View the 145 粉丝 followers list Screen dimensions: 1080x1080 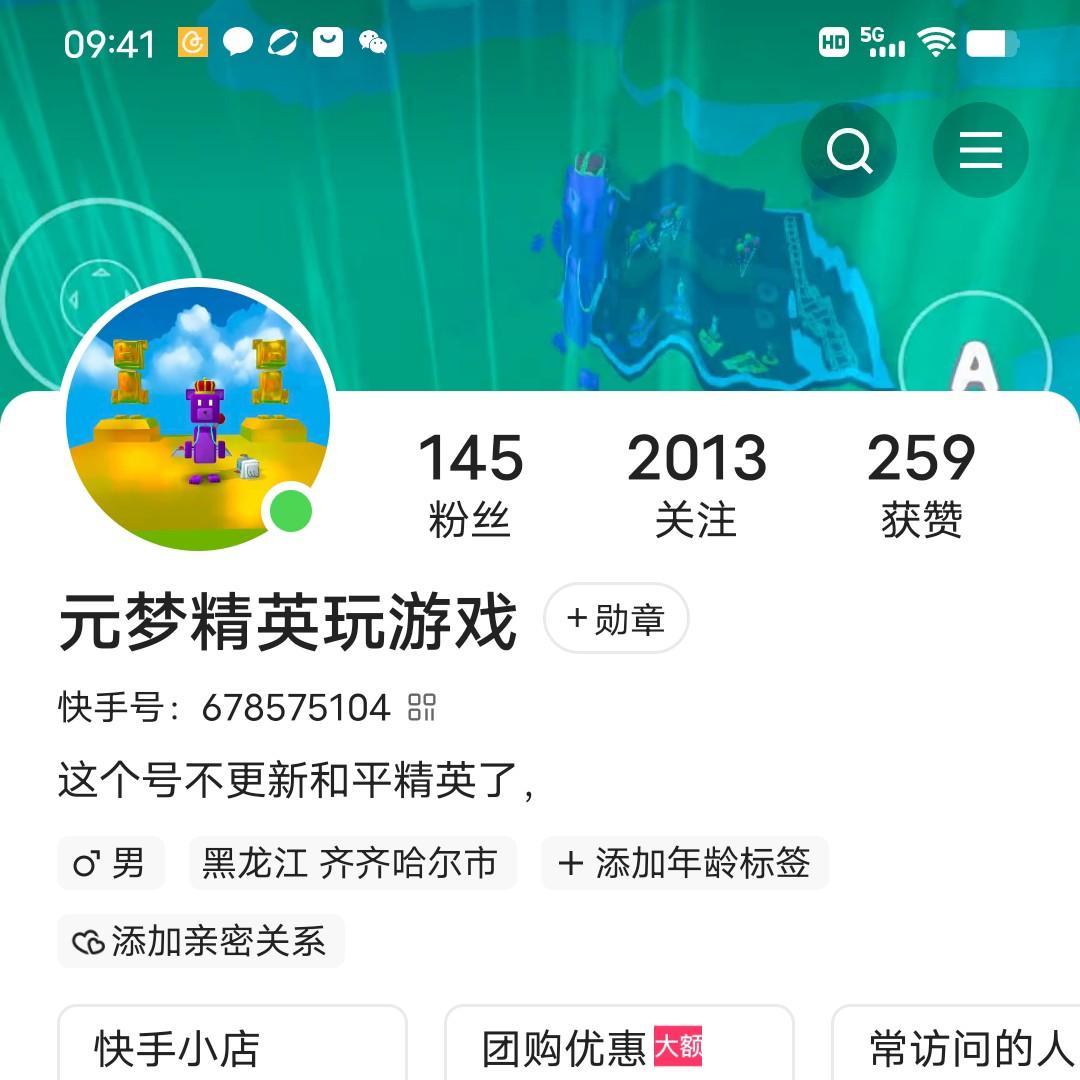(x=470, y=485)
